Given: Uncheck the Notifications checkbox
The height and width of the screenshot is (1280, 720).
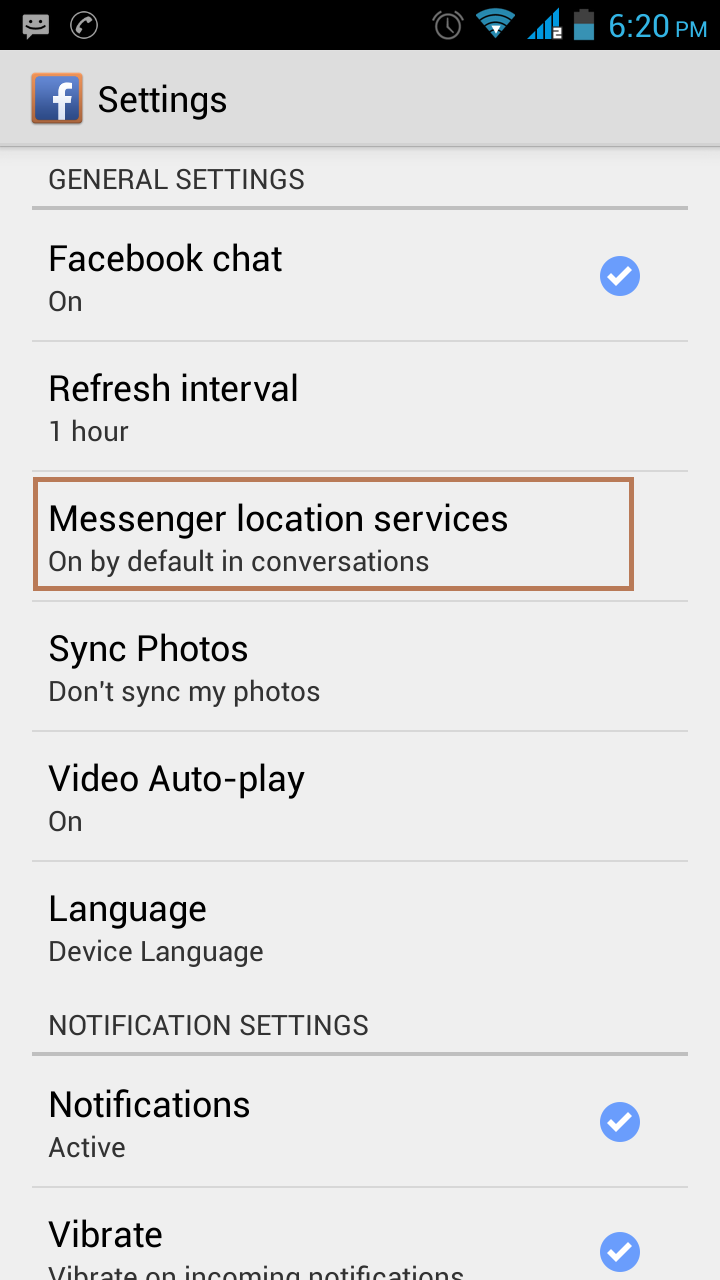Looking at the screenshot, I should [x=620, y=1122].
